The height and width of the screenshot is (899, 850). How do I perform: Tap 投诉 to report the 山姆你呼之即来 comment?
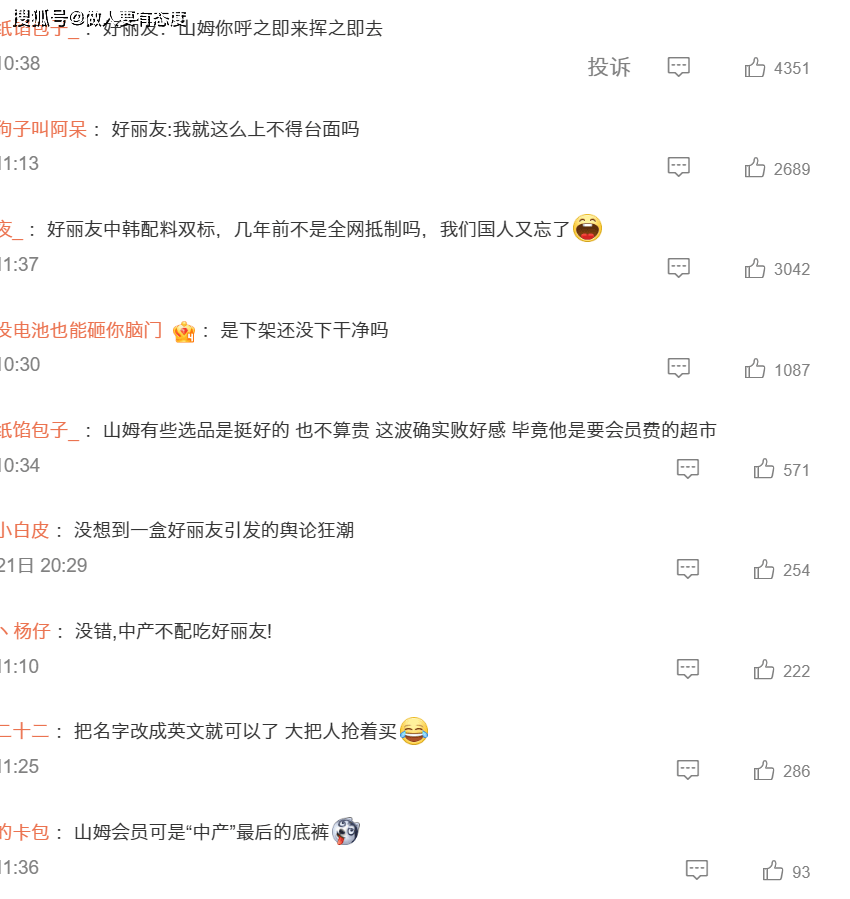coord(609,67)
